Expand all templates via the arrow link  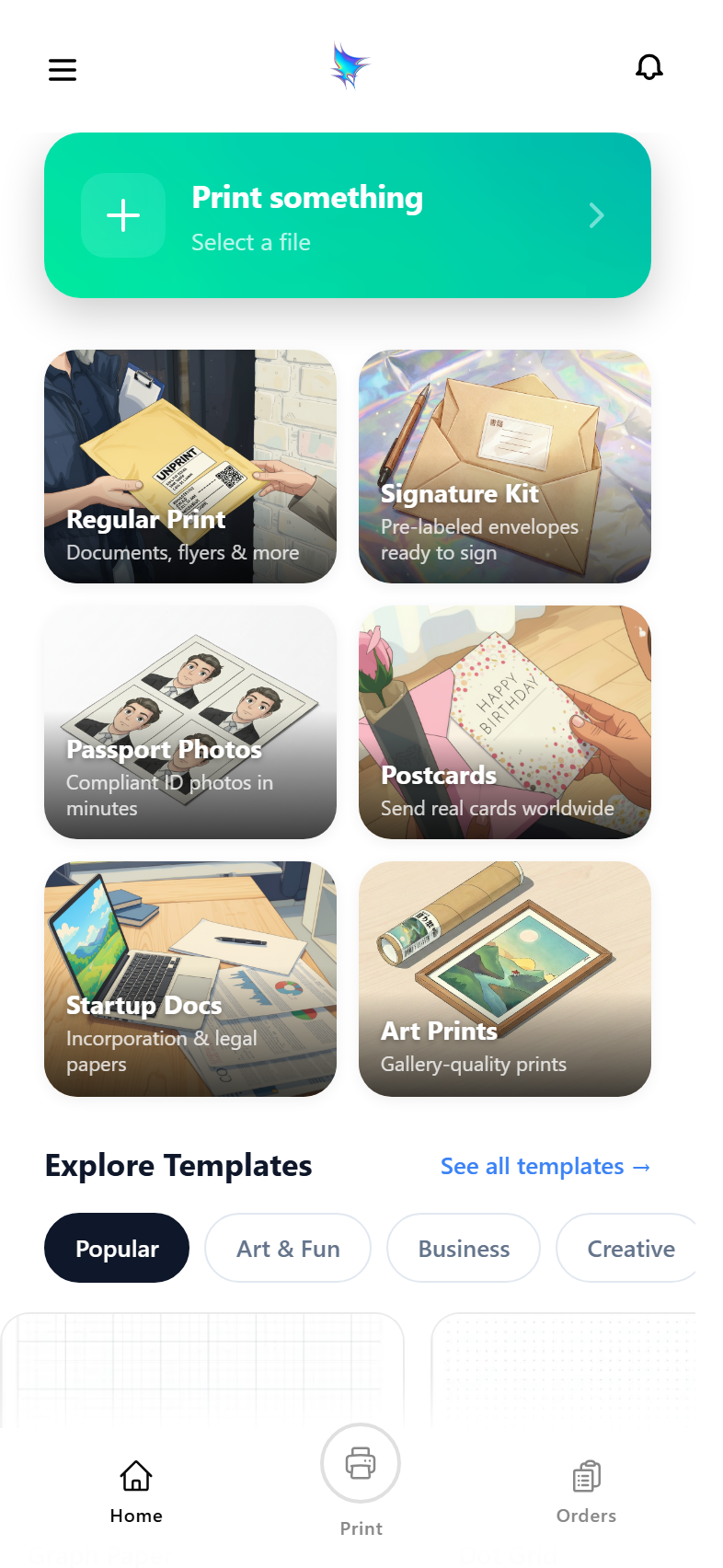tap(546, 1166)
